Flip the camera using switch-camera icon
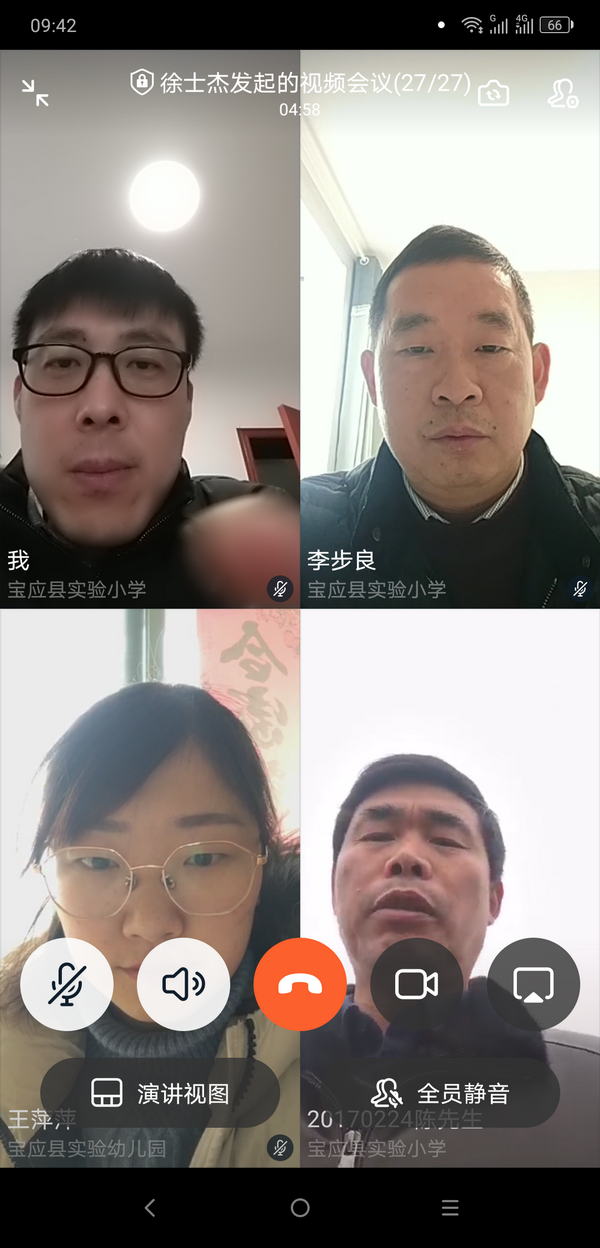600x1248 pixels. coord(493,93)
